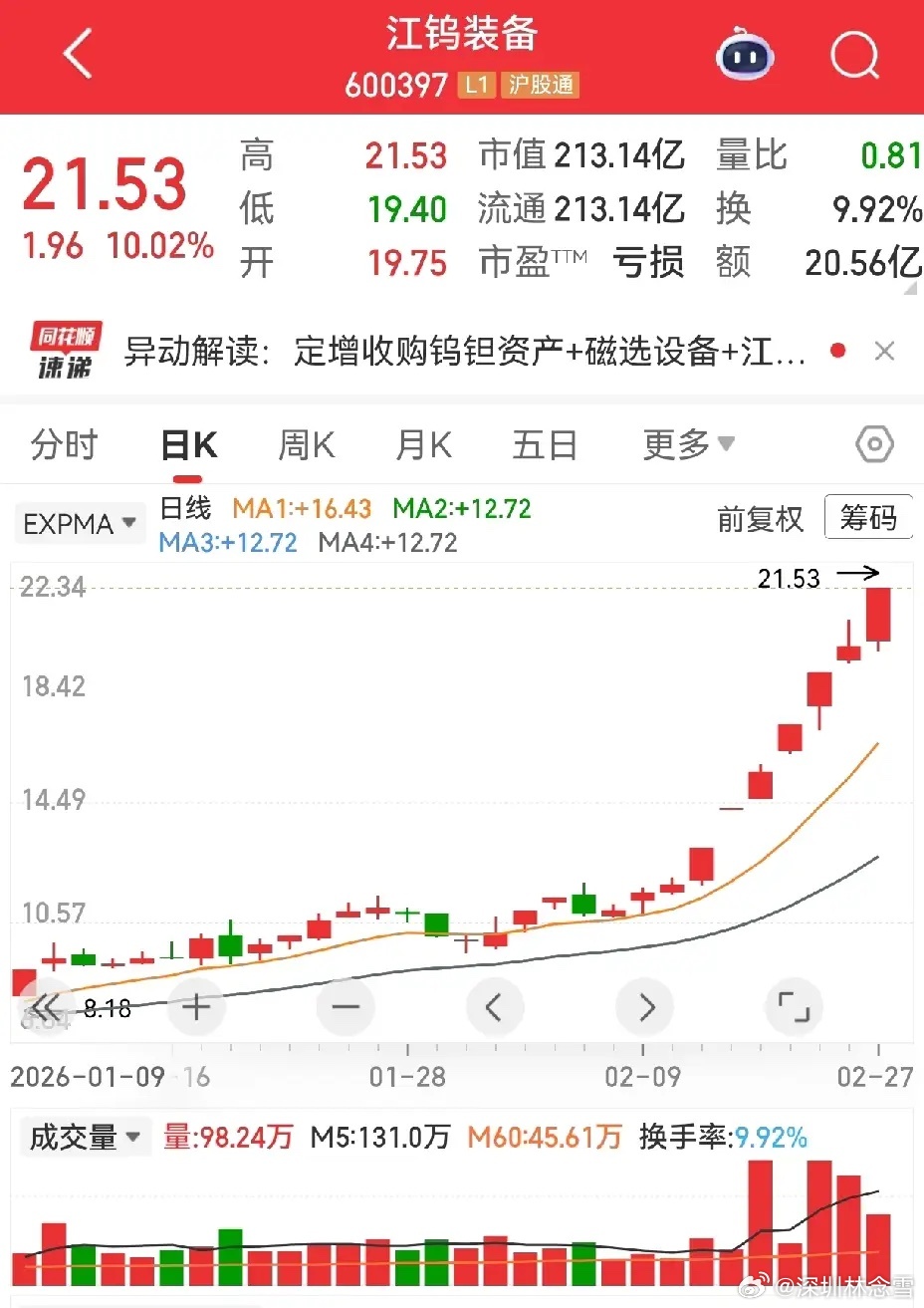Show the 月K chart tab
924x1308 pixels.
[x=424, y=445]
